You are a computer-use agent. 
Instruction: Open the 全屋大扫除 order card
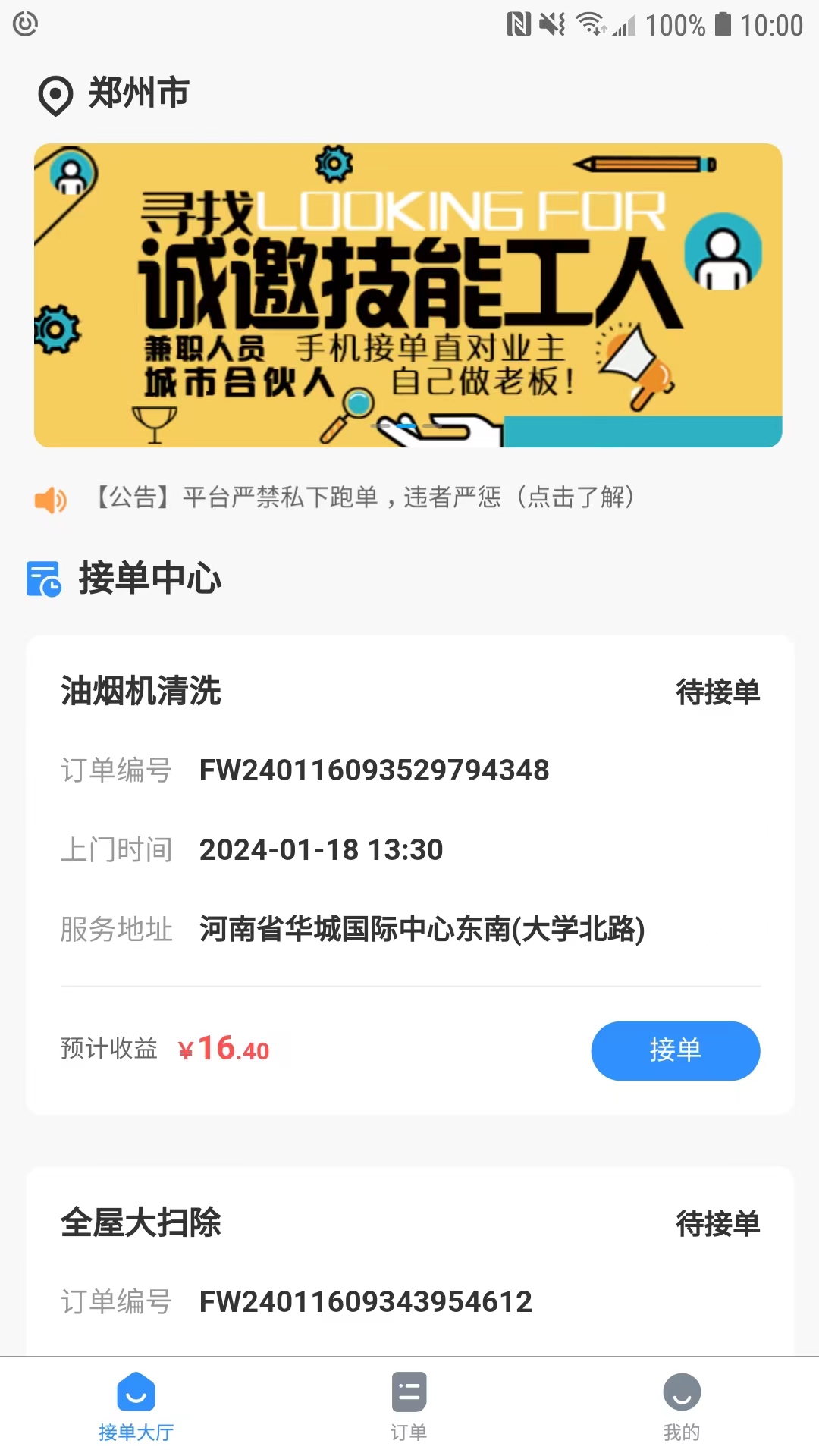click(x=409, y=1259)
